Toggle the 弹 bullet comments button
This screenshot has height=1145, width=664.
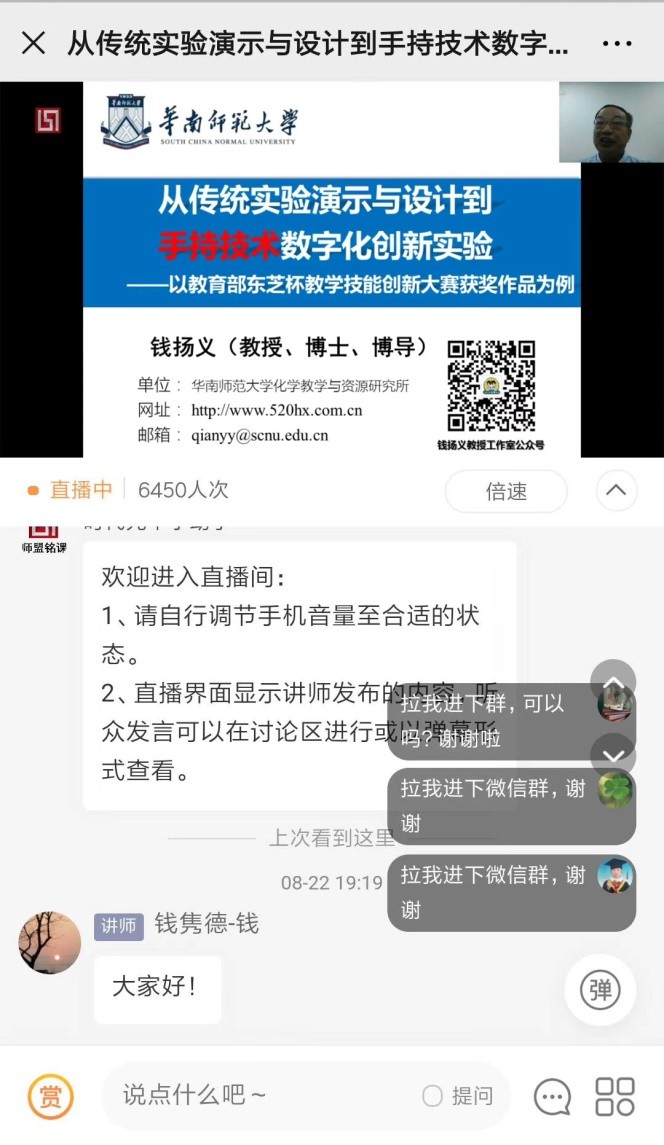600,990
